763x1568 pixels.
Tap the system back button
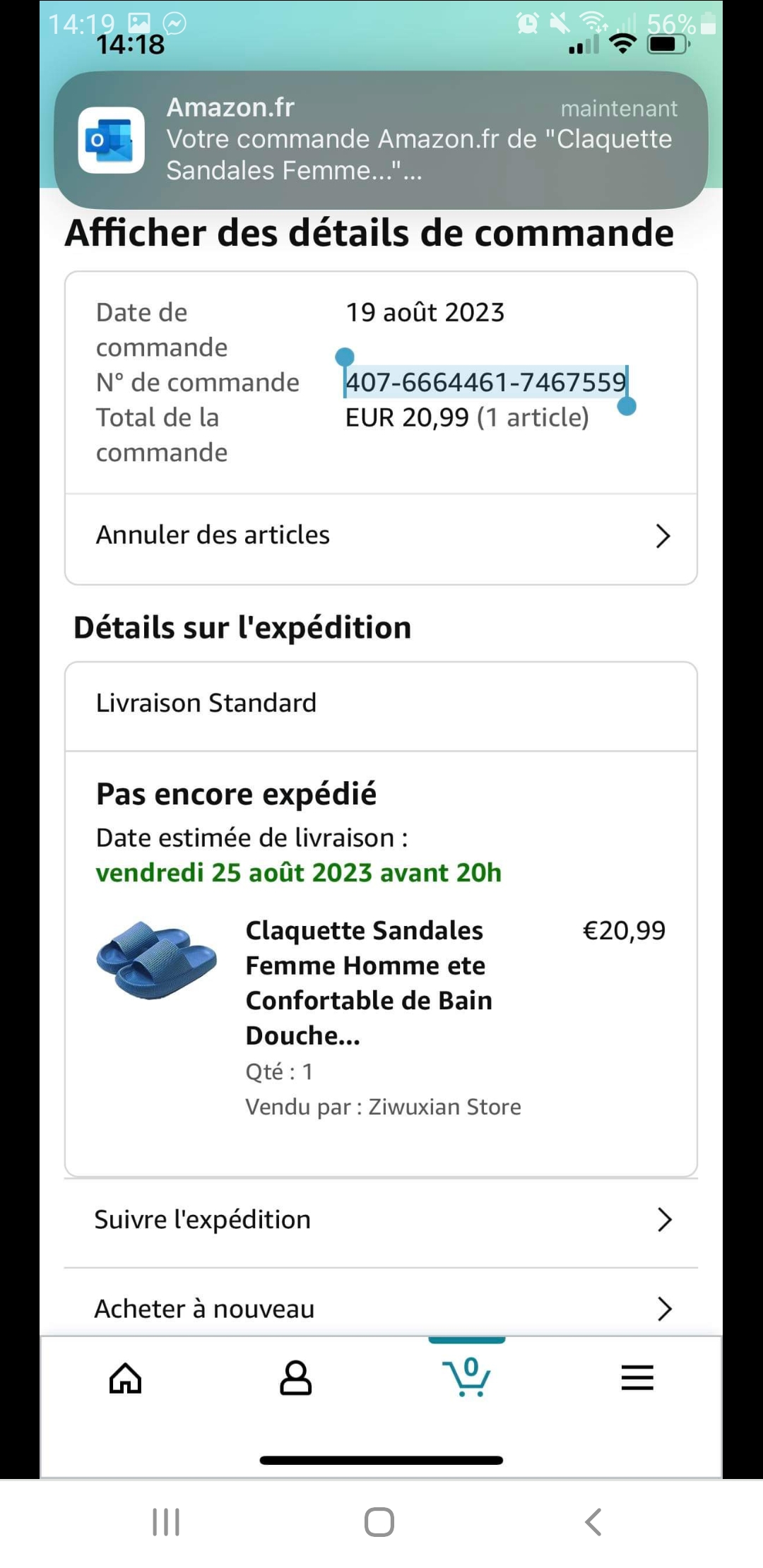(593, 1522)
